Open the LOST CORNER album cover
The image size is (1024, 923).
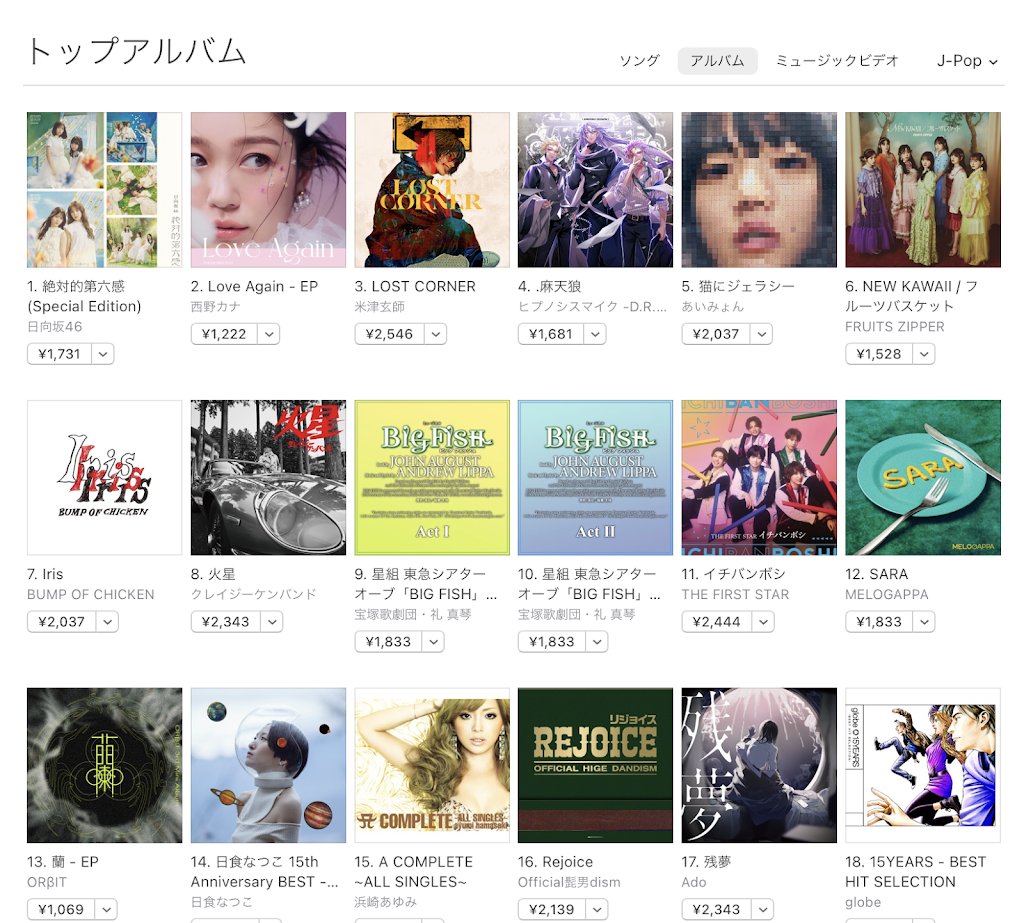click(x=432, y=190)
